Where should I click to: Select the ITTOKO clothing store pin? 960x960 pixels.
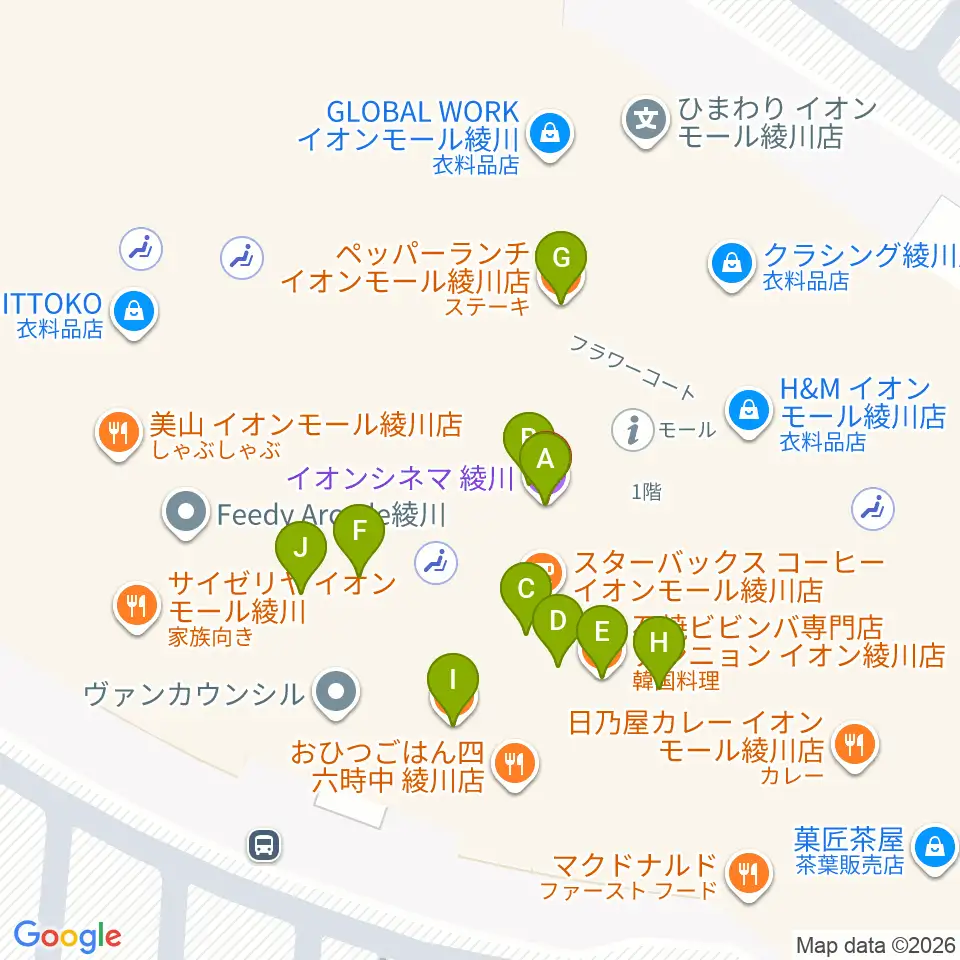point(134,313)
